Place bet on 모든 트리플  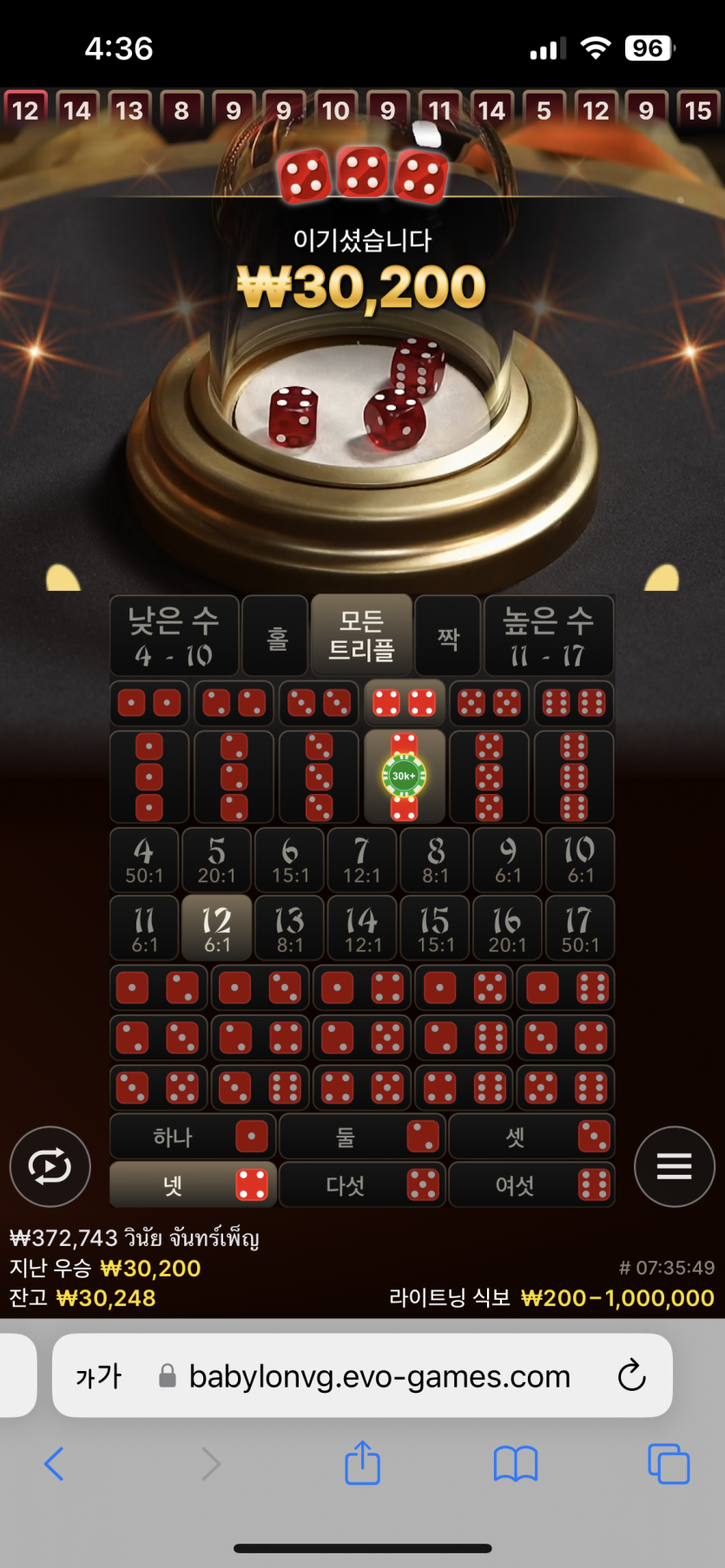(361, 636)
